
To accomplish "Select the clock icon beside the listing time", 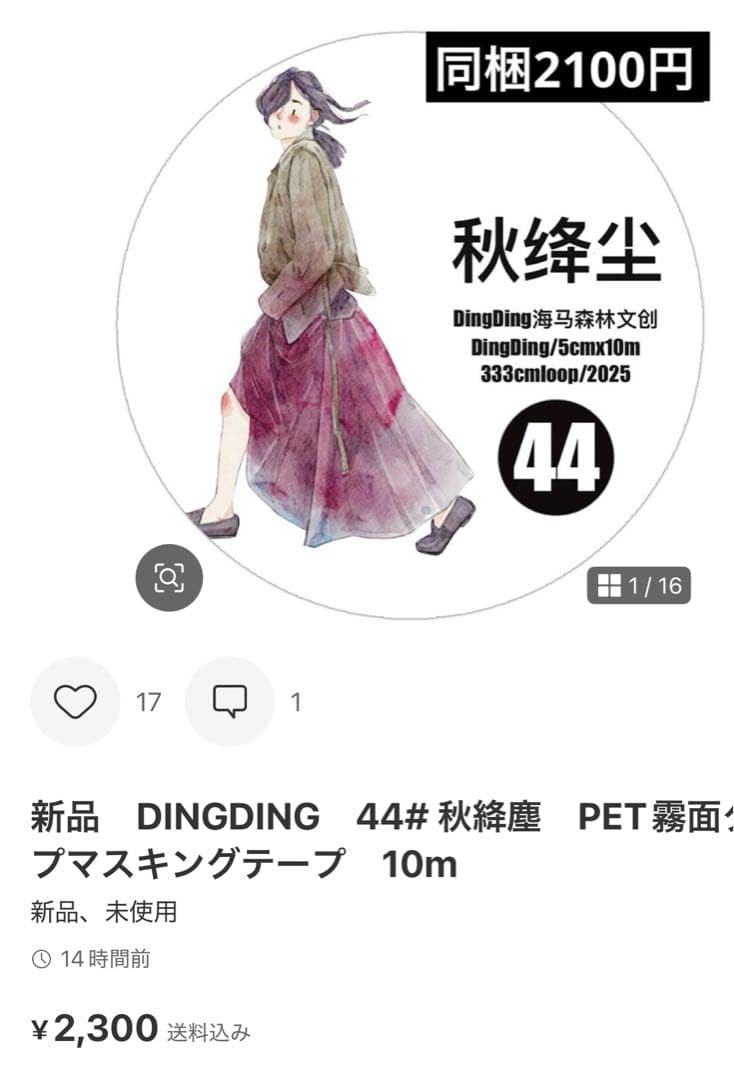I will click(41, 960).
